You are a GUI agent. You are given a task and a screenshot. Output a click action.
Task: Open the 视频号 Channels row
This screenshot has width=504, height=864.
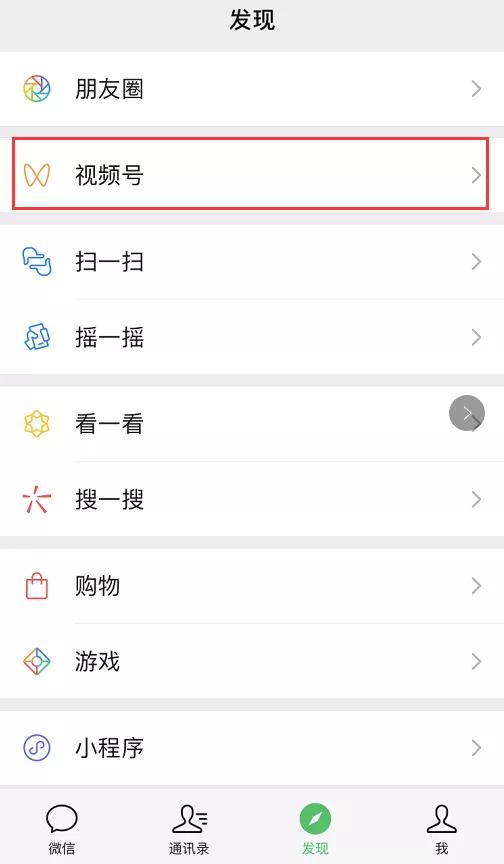click(252, 175)
